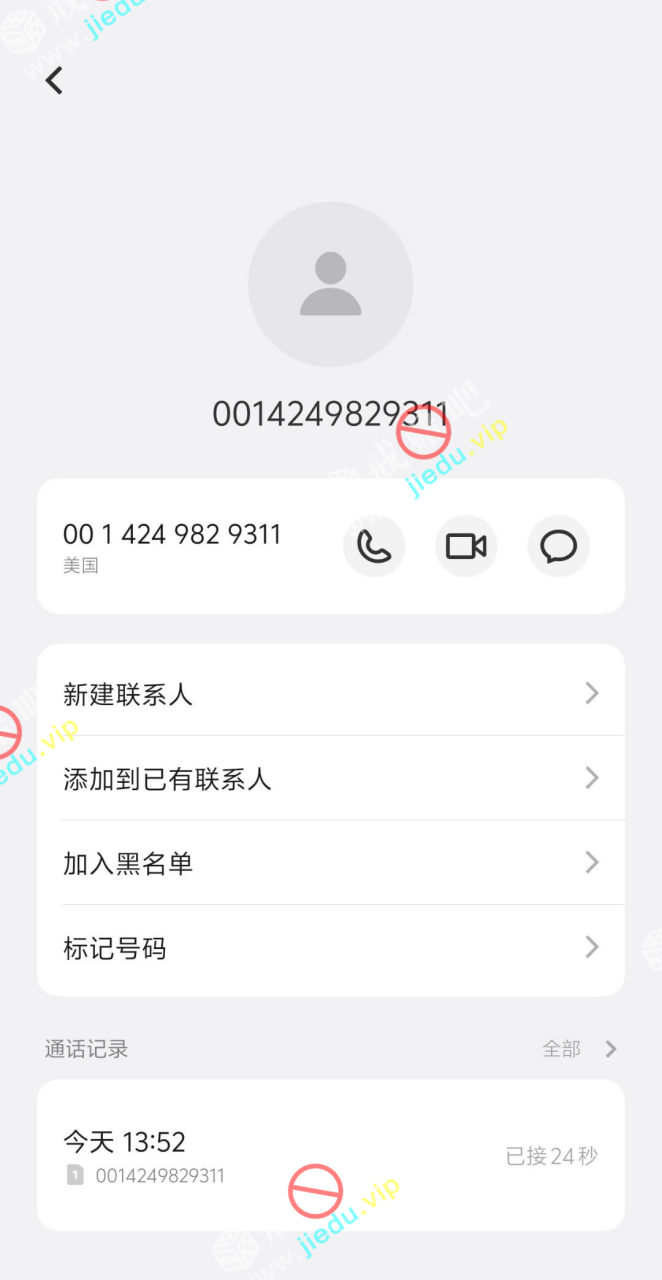Start a video call with this number
Screen dimensions: 662x1280
point(466,546)
